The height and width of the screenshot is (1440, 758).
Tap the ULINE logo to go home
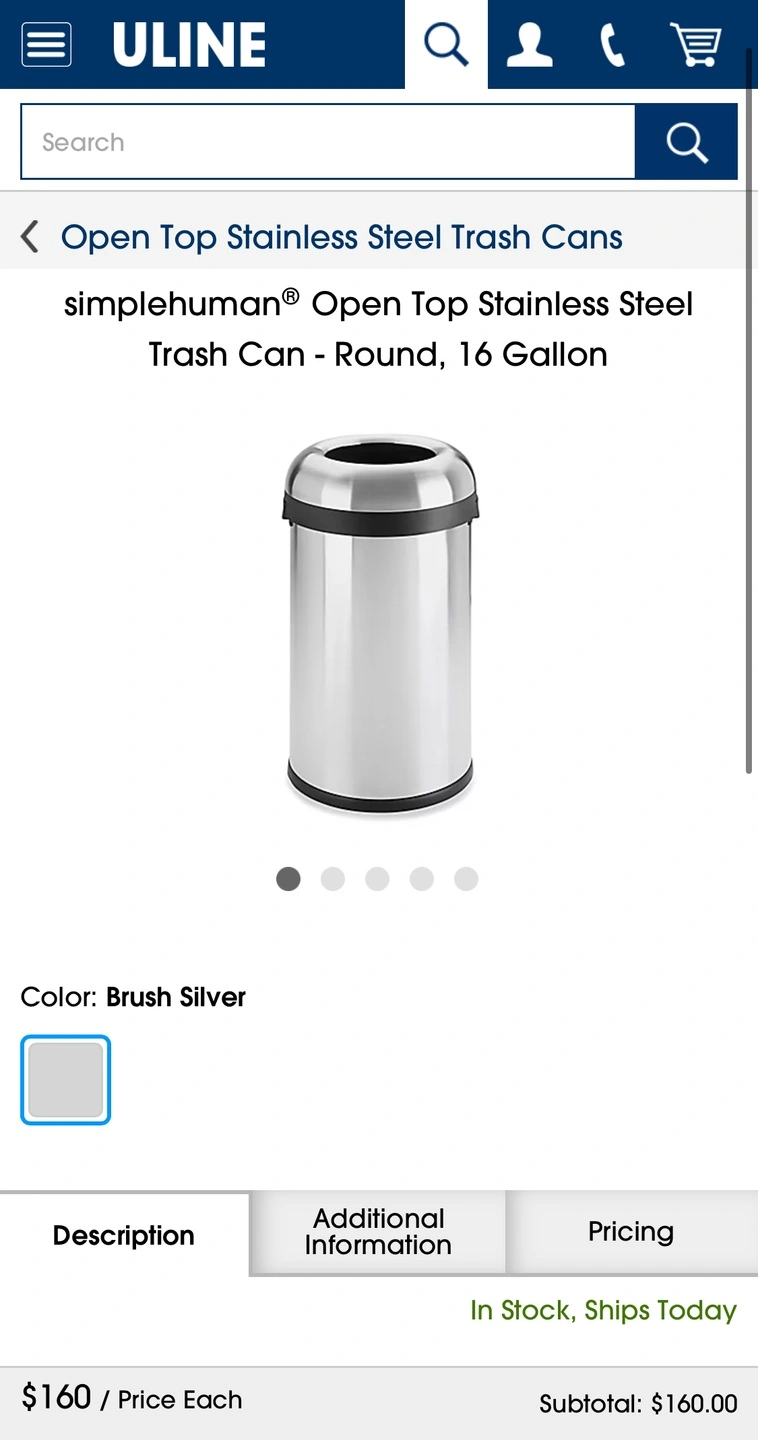click(189, 45)
